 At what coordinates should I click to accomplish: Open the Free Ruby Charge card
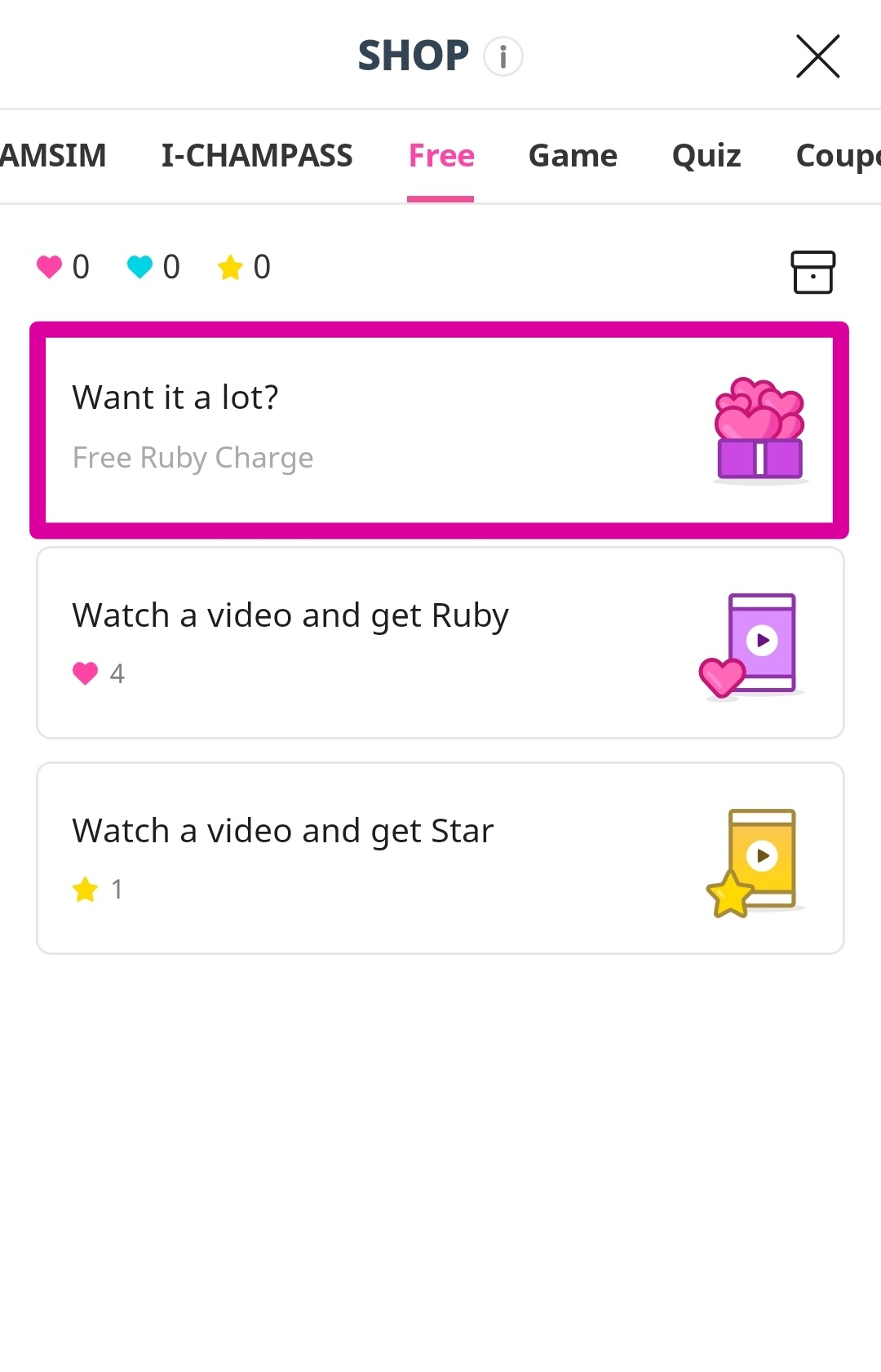click(440, 430)
